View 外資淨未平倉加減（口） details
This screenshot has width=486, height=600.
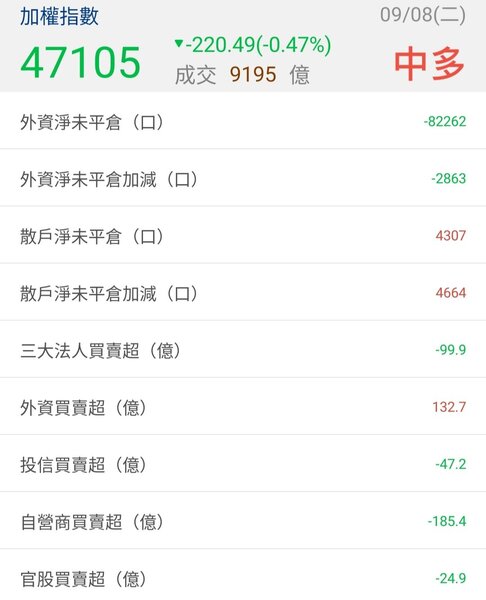[x=243, y=178]
